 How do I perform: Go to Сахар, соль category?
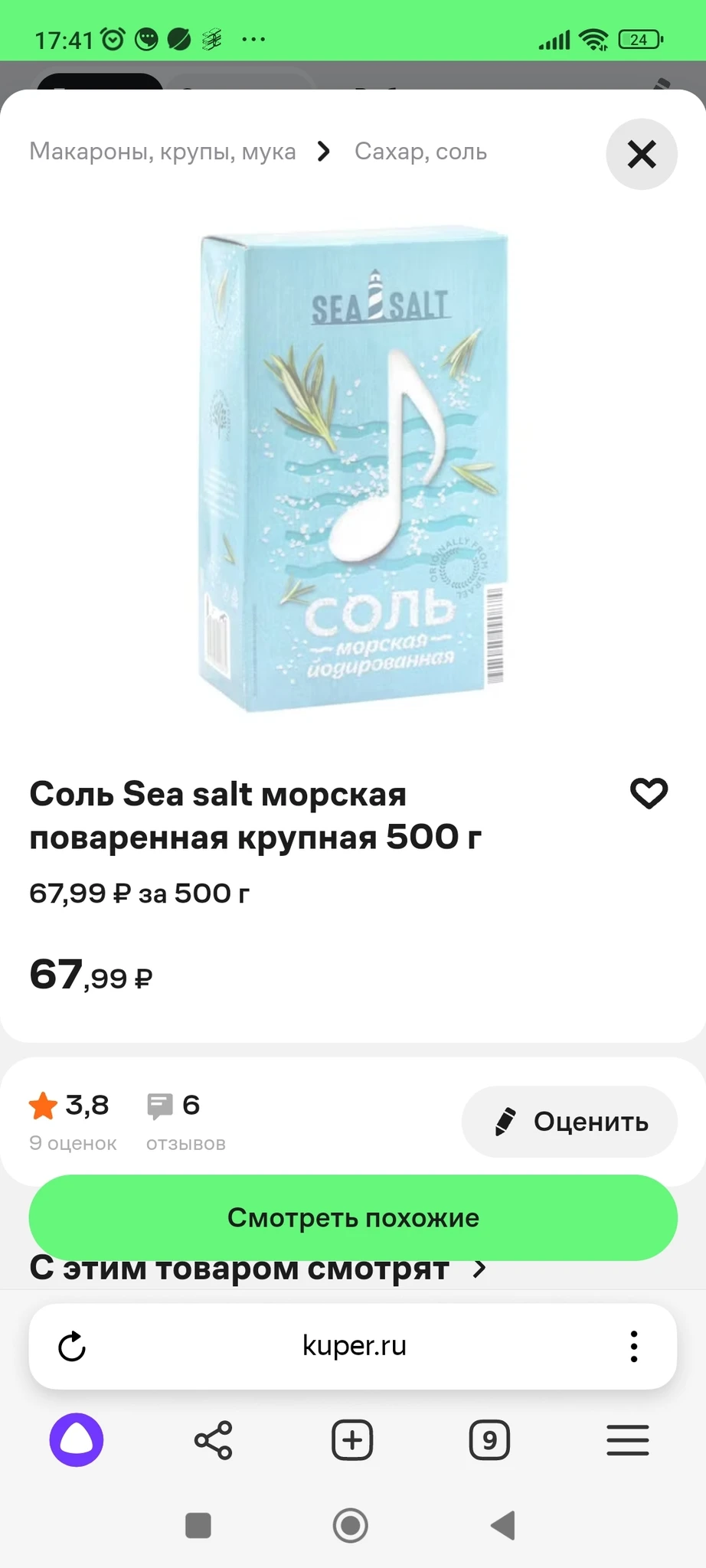coord(420,152)
